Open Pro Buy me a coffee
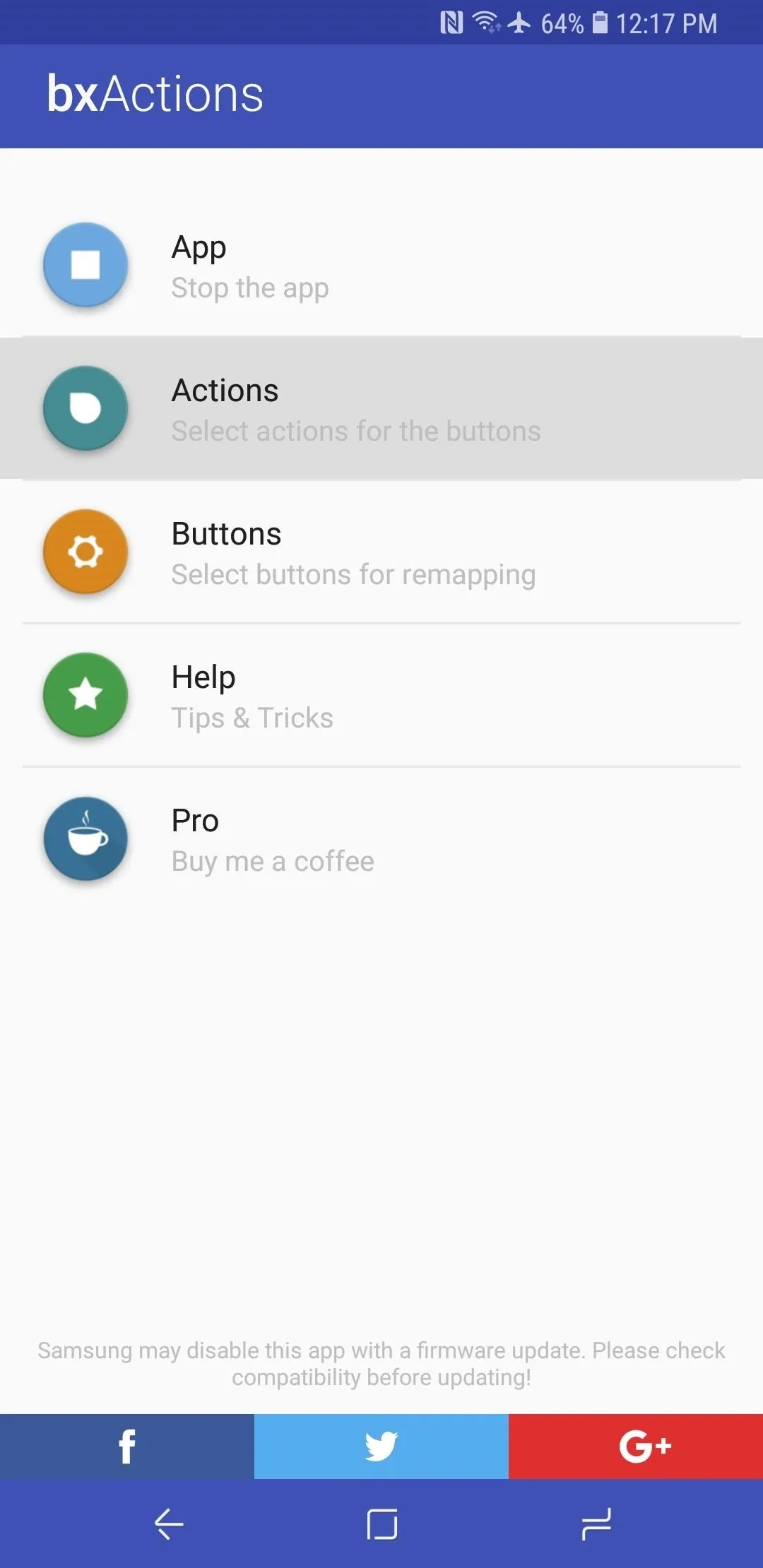The width and height of the screenshot is (763, 1568). (381, 839)
